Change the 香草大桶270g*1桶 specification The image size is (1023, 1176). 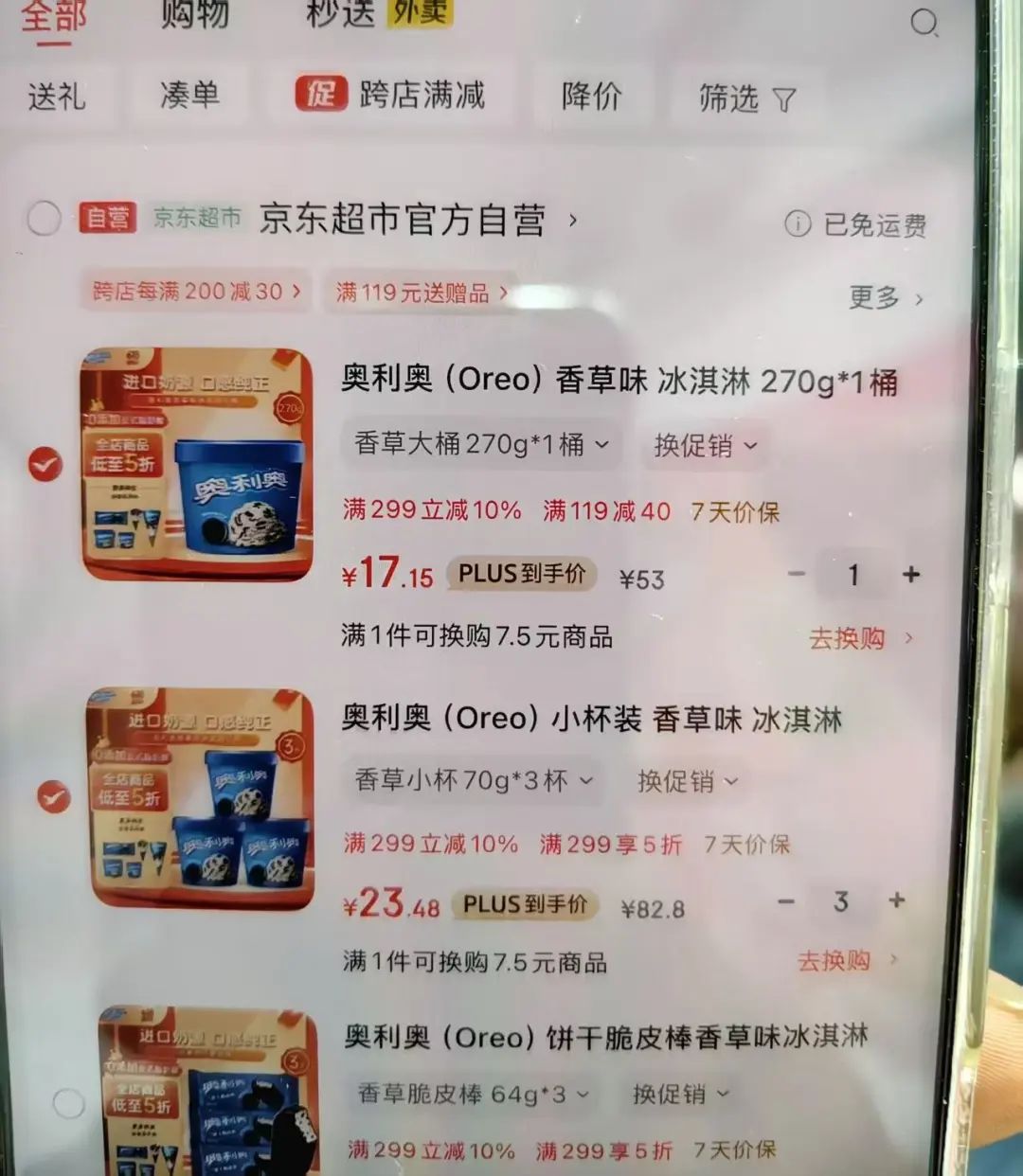point(480,444)
